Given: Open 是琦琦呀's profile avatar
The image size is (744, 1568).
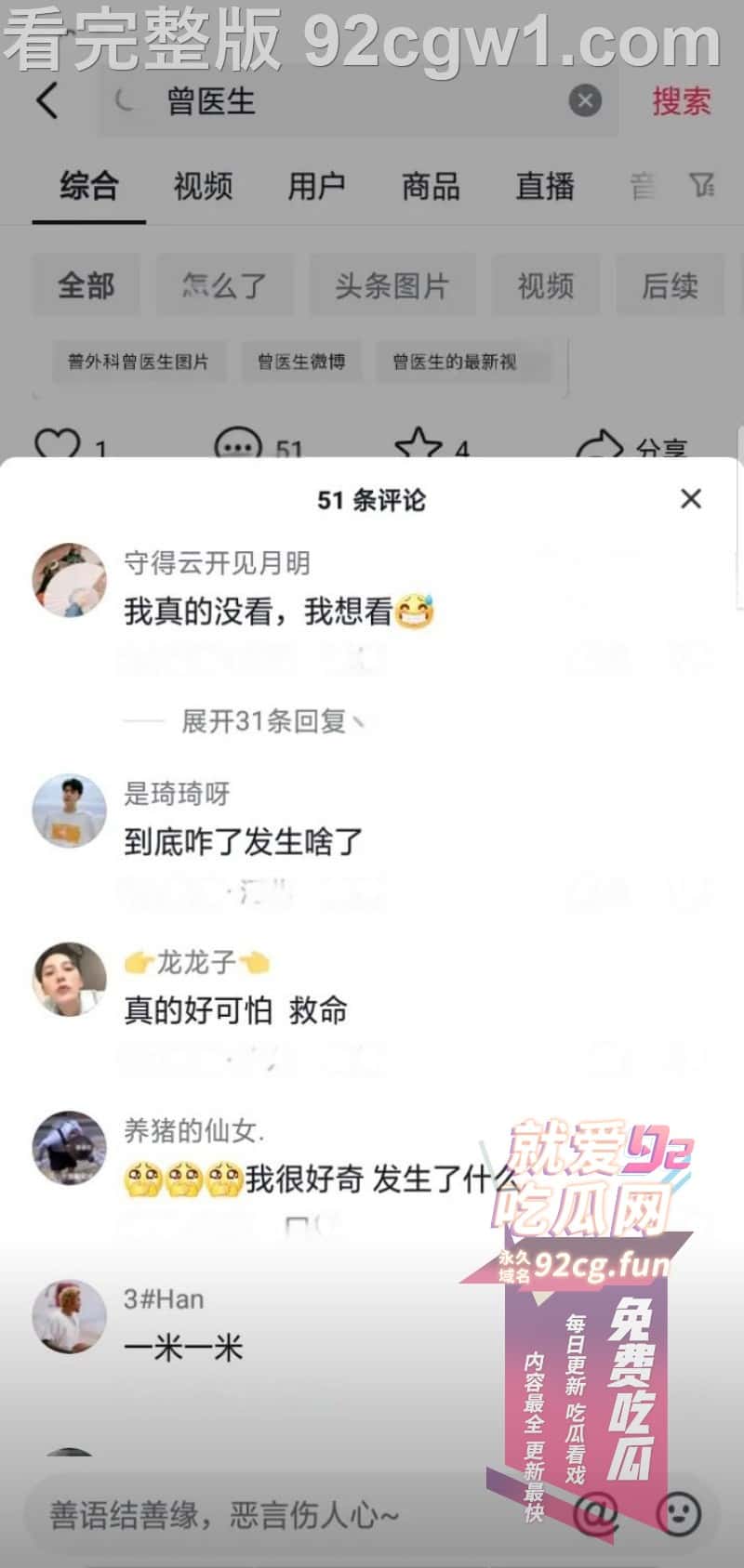Looking at the screenshot, I should [69, 810].
